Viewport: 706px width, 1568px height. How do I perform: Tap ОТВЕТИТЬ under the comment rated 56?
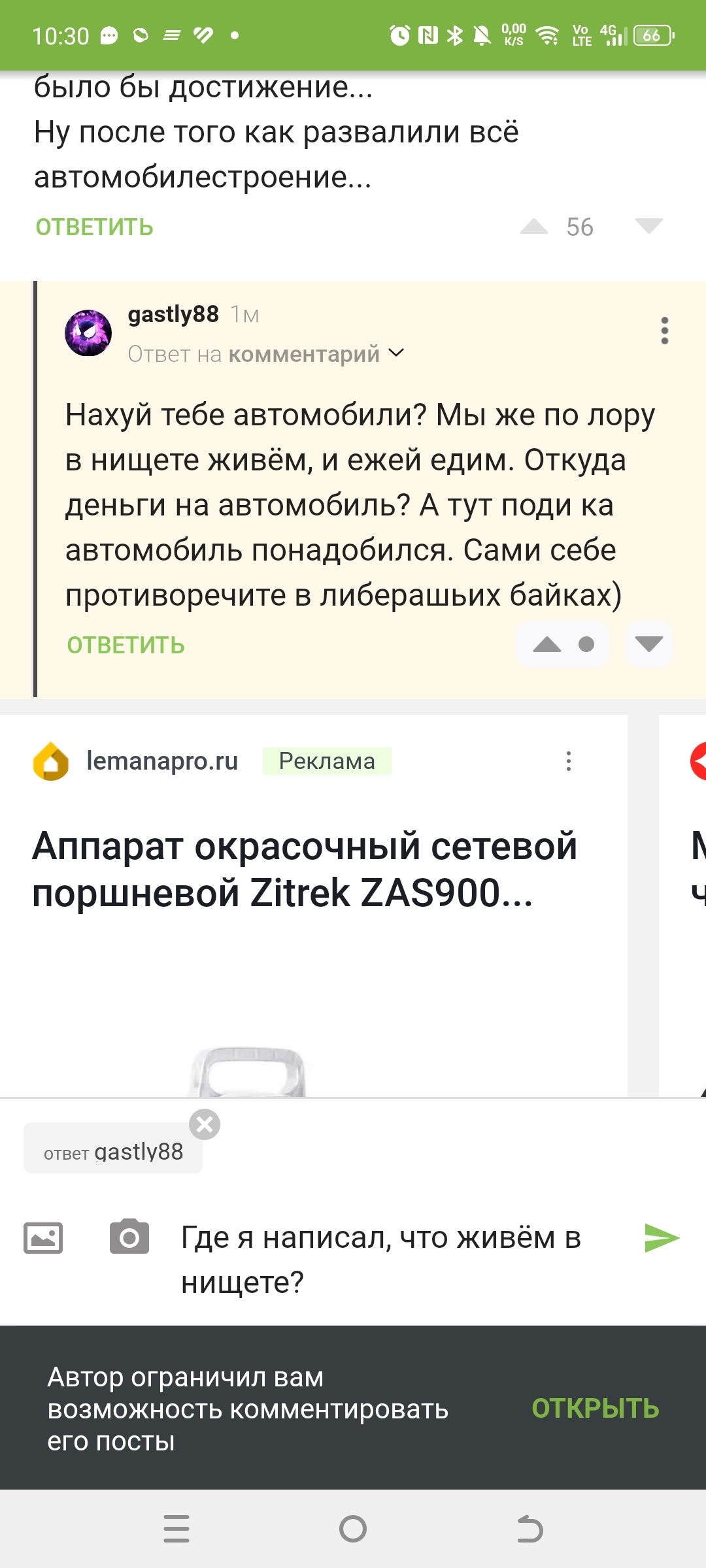click(x=95, y=227)
